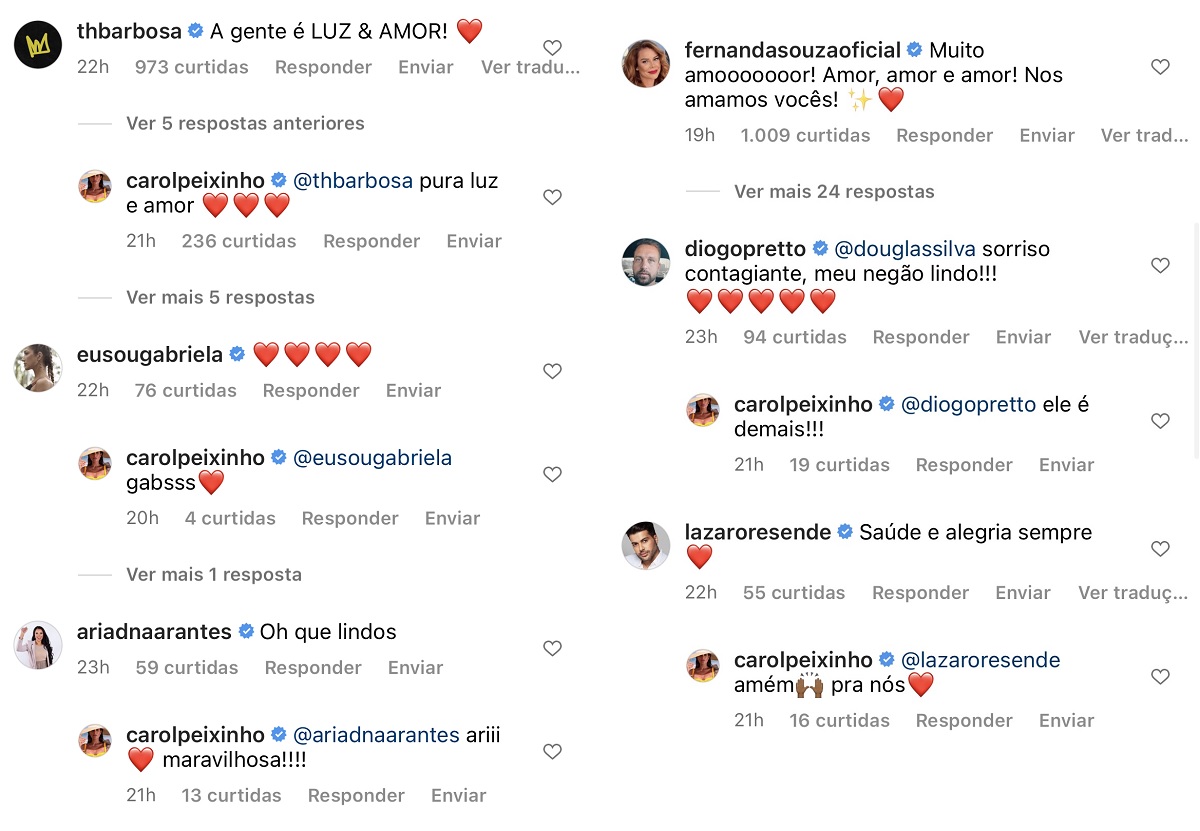Screen dimensions: 1200x831
Task: Expand 5 previous replies under thbarbosa
Action: [245, 123]
